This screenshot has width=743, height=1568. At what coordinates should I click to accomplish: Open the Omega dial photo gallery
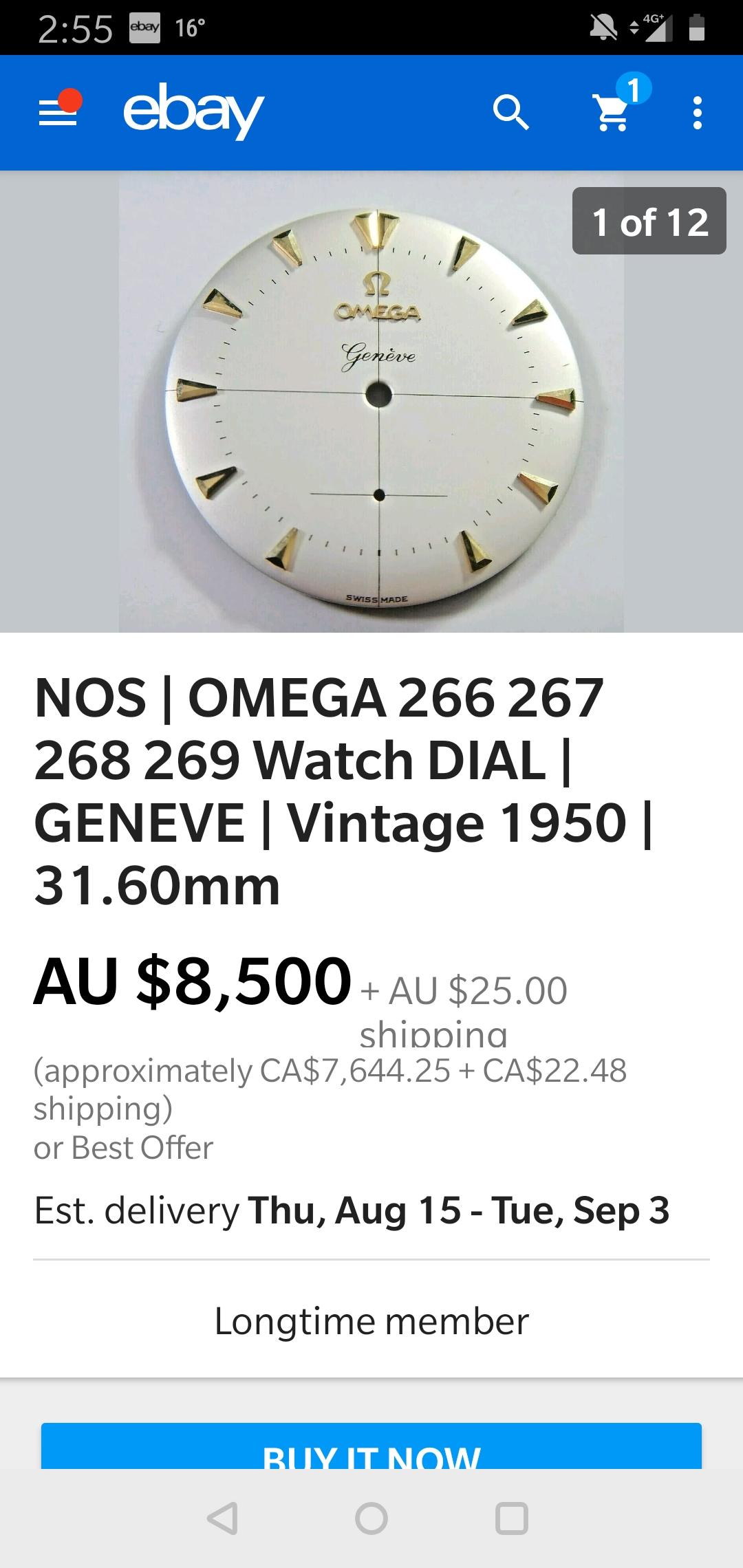coord(371,402)
